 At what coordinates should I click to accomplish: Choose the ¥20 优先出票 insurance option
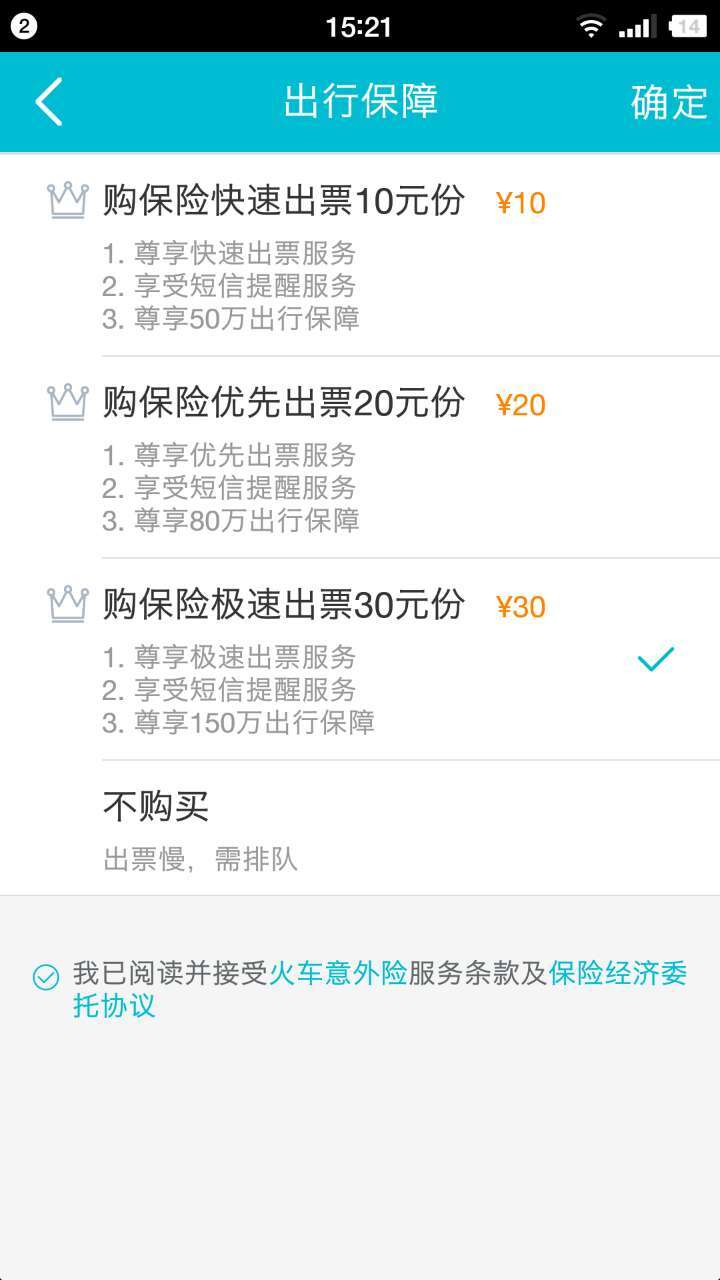(x=360, y=457)
